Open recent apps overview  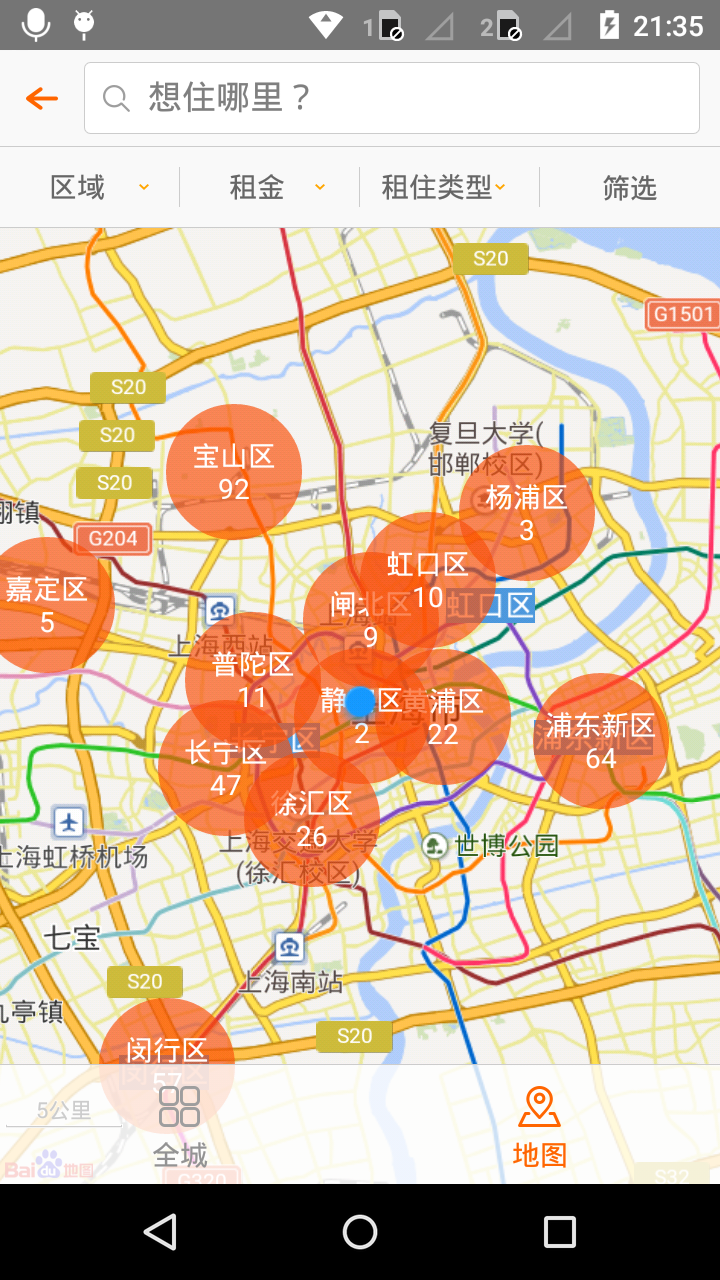[560, 1232]
